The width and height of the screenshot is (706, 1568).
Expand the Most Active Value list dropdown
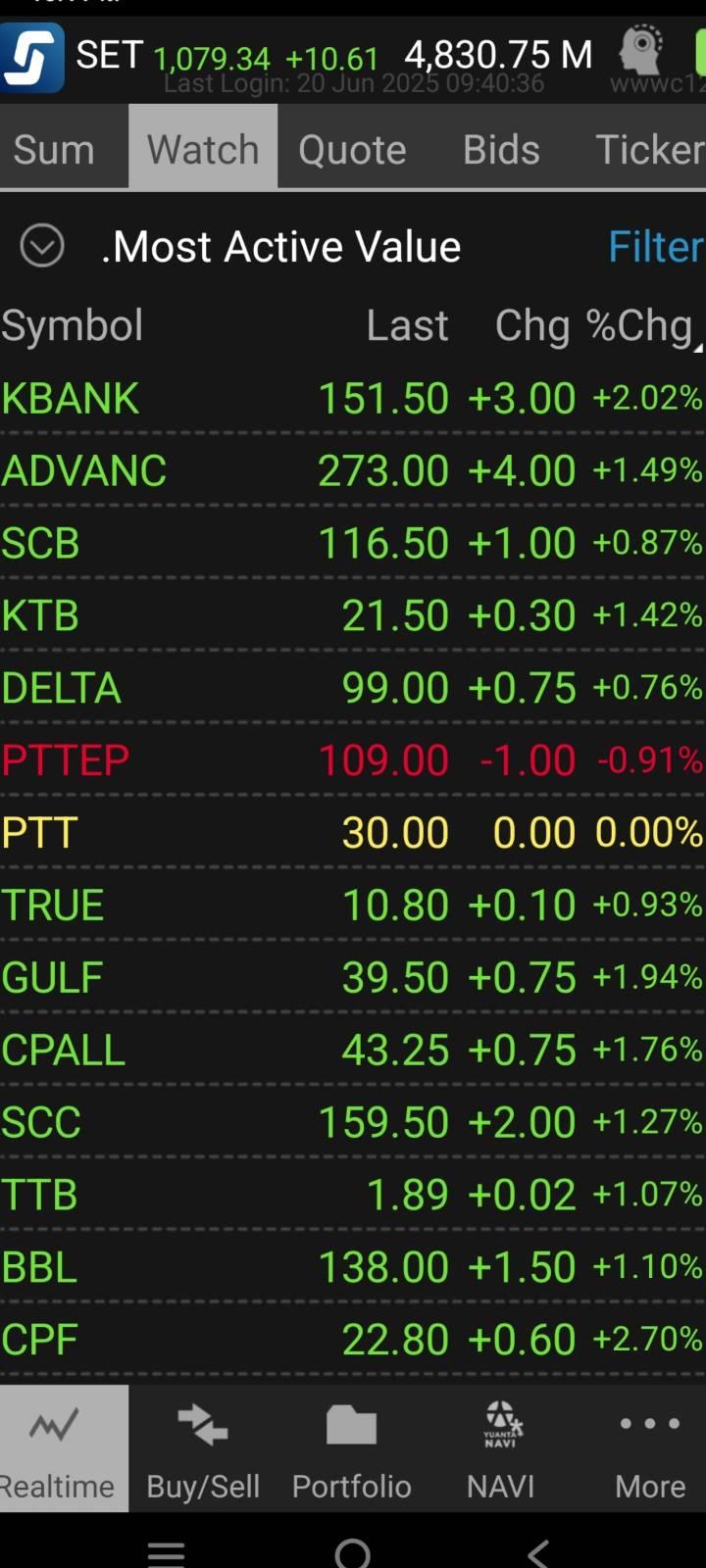(x=42, y=246)
